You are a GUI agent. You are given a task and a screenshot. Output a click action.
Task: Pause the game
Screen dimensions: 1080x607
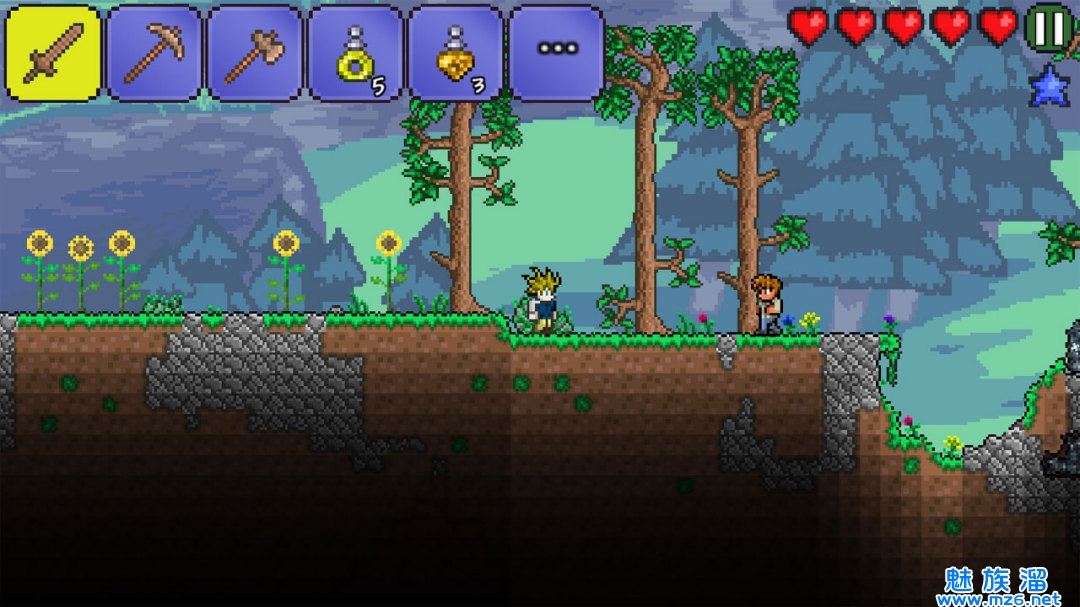(x=1050, y=28)
